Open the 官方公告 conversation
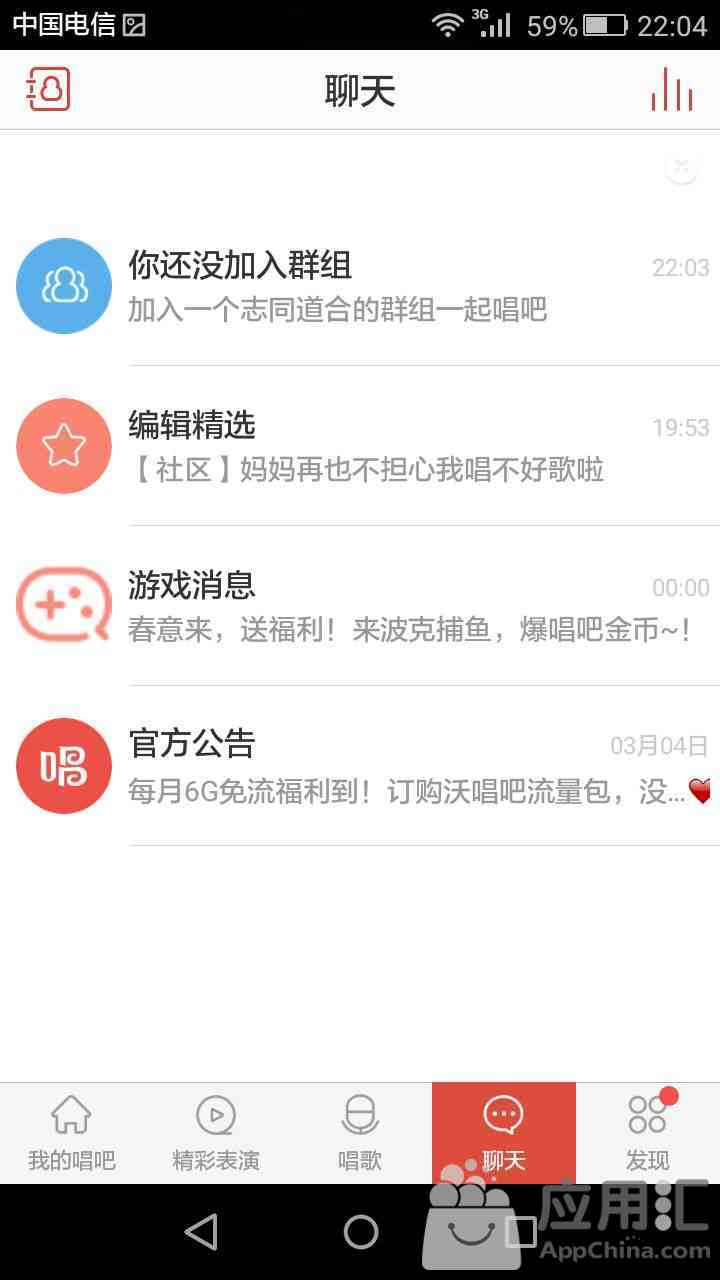This screenshot has width=720, height=1280. pyautogui.click(x=360, y=766)
